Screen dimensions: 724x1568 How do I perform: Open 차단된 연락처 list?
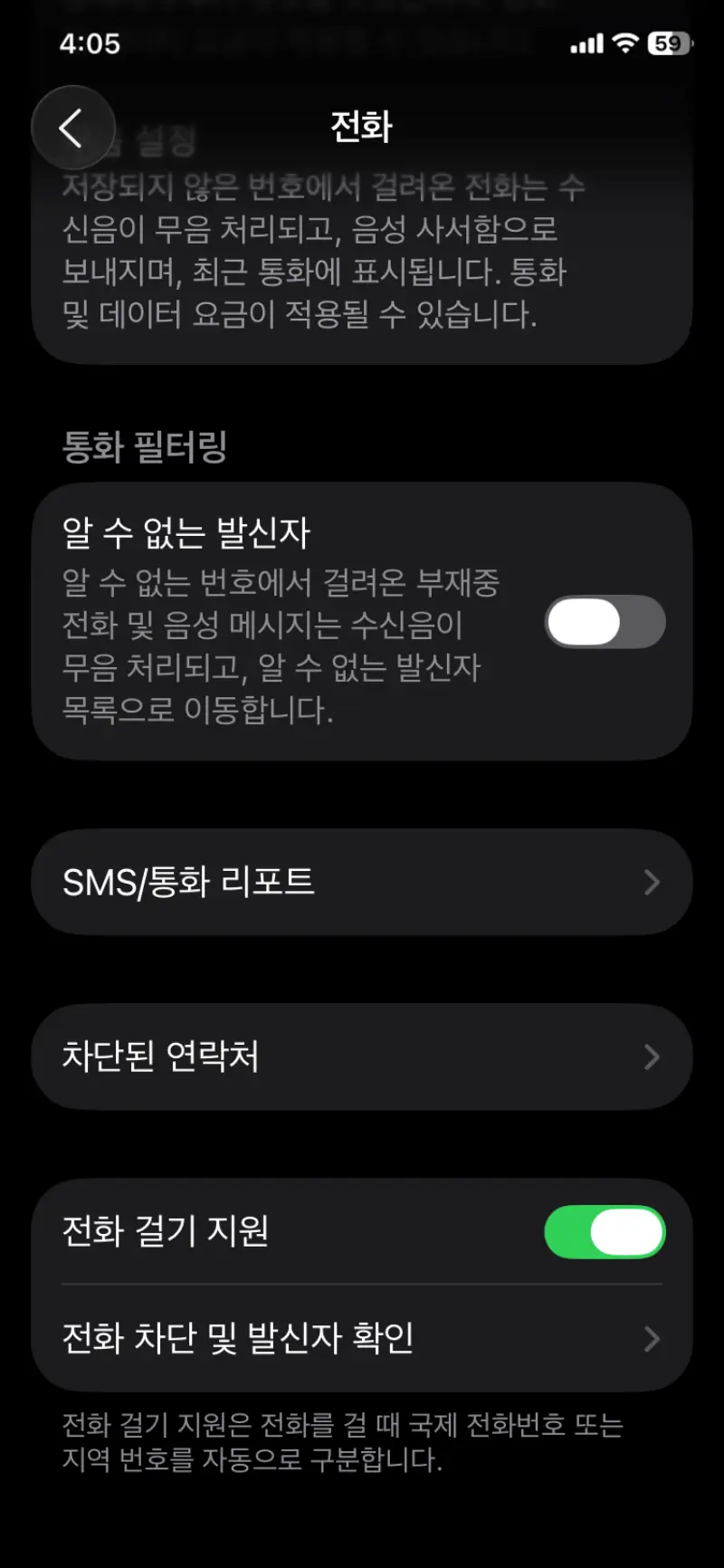click(362, 1056)
